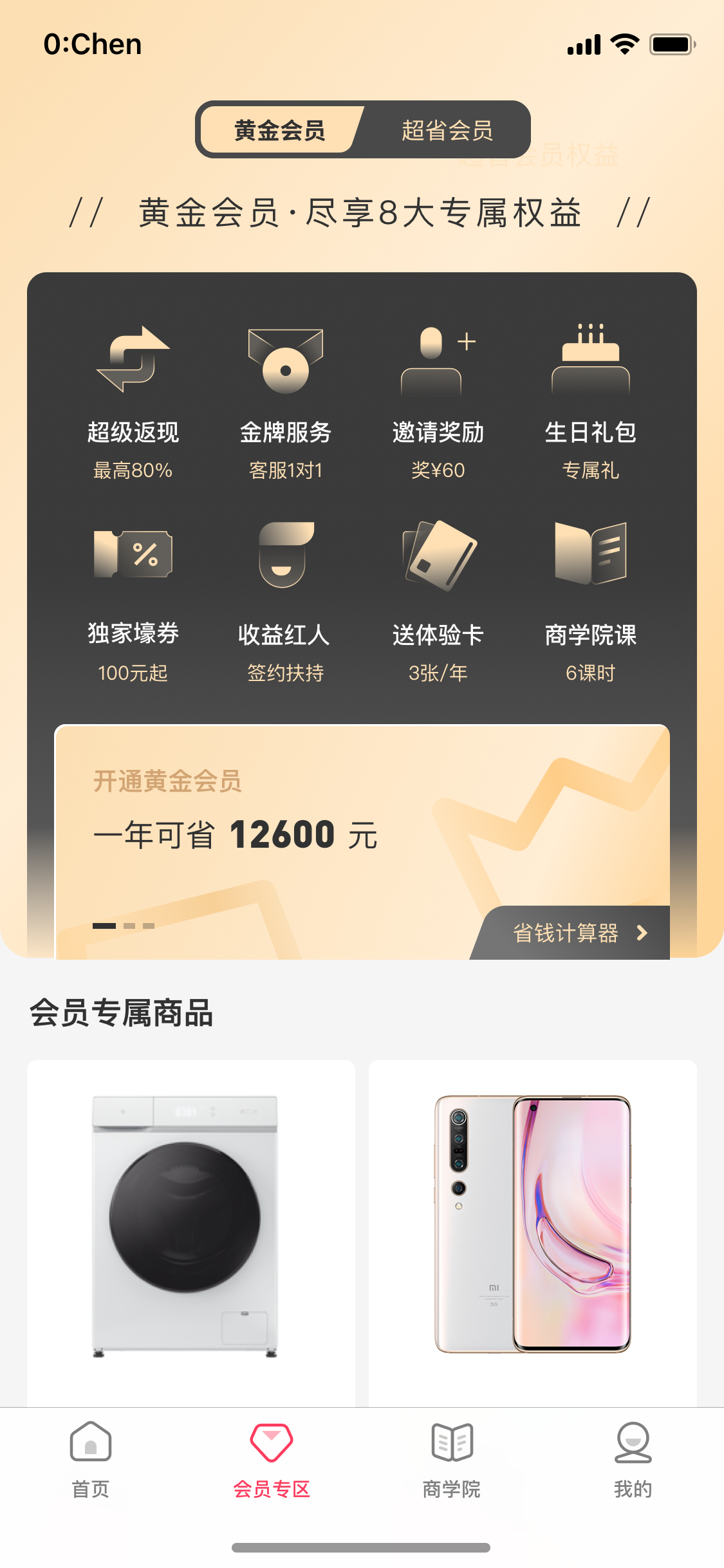Go to the 首页 tab
The width and height of the screenshot is (724, 1568).
(91, 1460)
